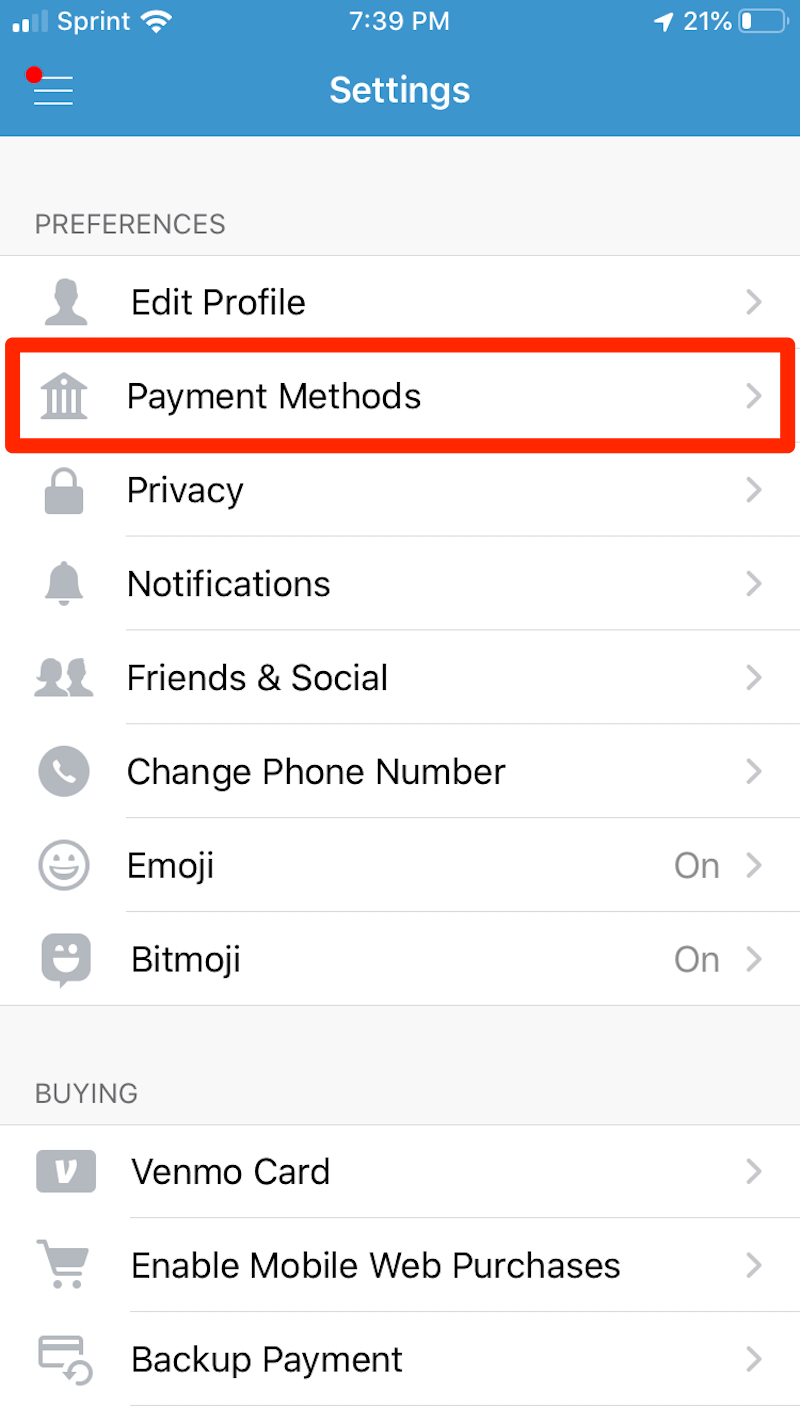
Task: Open the hamburger drawer menu
Action: [x=53, y=90]
